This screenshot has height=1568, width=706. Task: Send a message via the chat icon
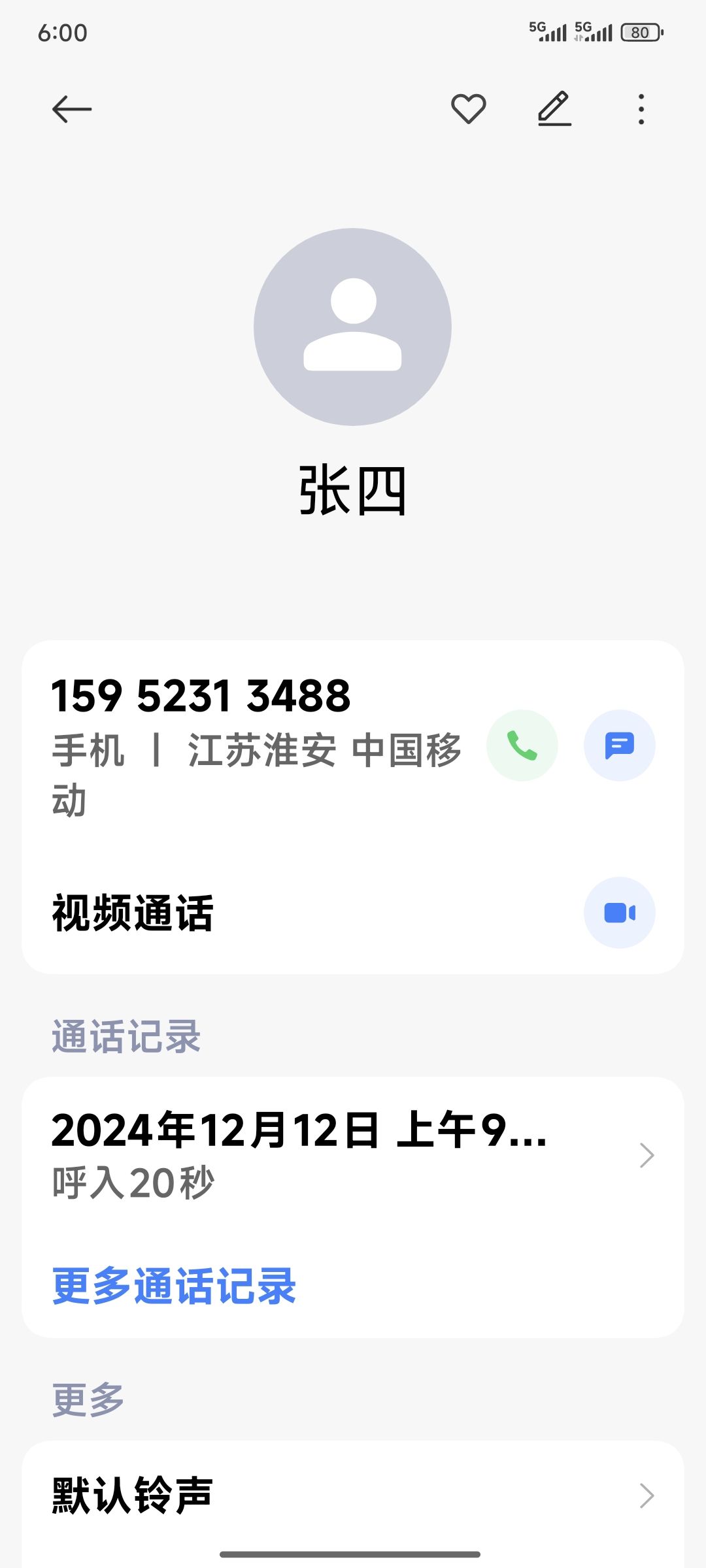[x=619, y=745]
